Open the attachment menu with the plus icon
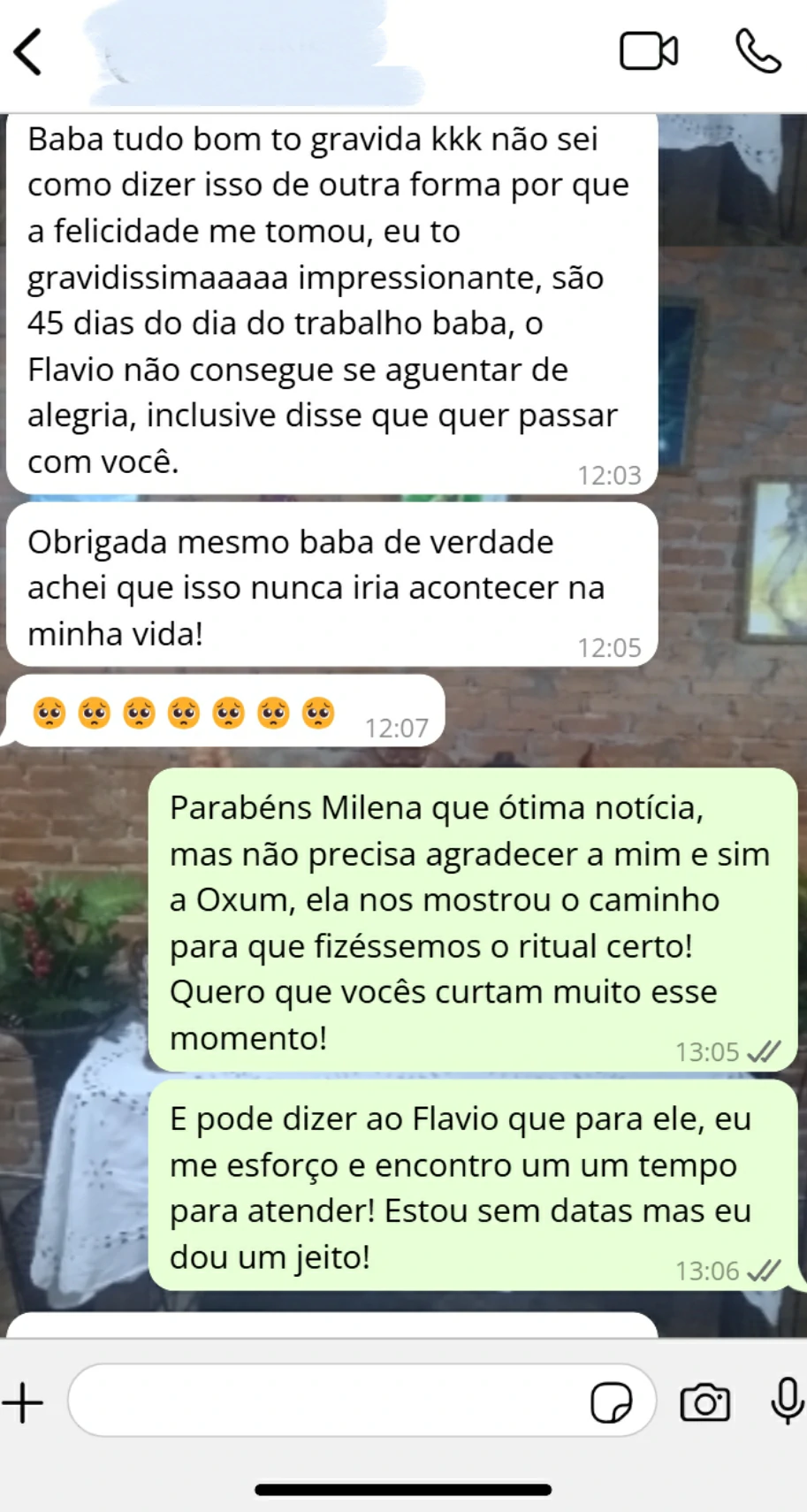 tap(23, 1401)
